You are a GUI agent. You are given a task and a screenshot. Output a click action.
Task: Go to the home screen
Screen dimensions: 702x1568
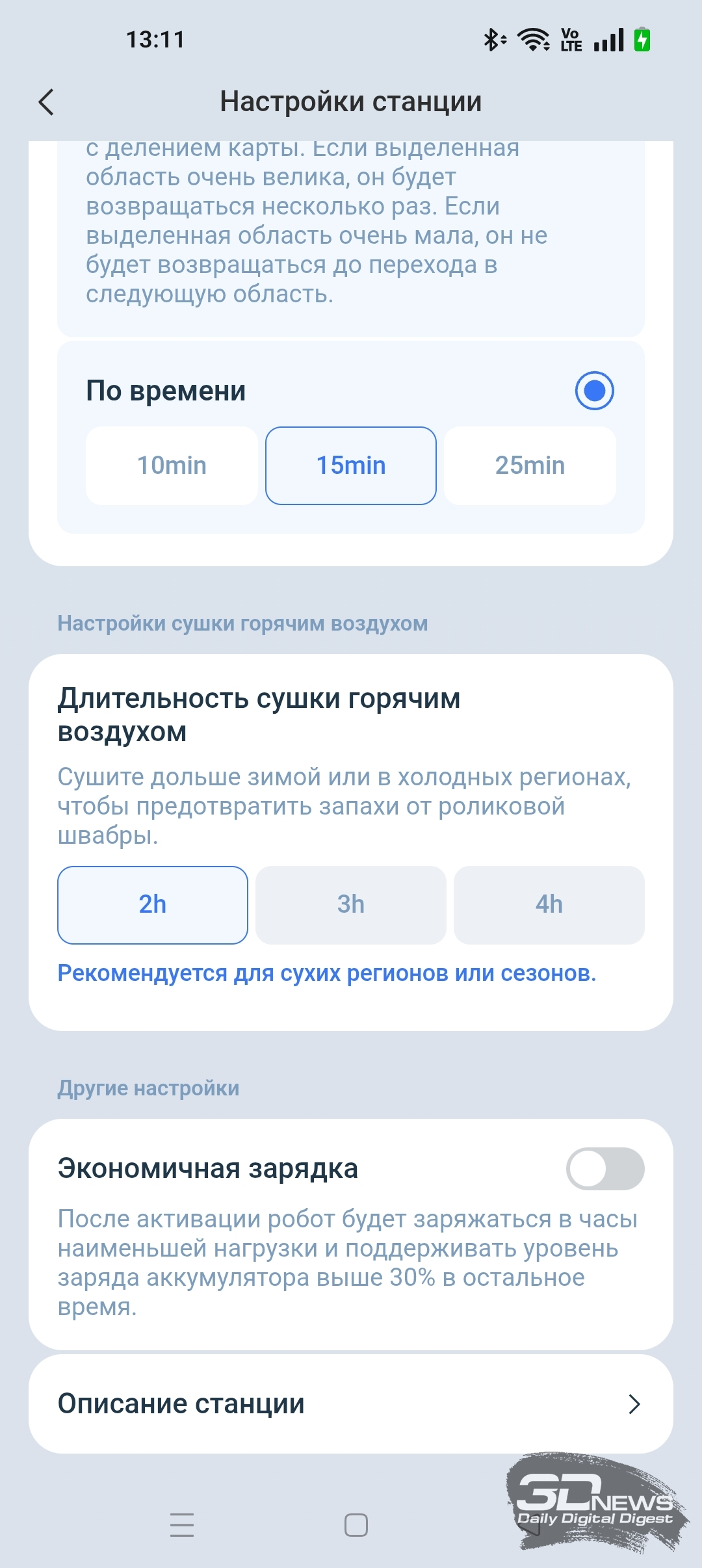point(356,1524)
